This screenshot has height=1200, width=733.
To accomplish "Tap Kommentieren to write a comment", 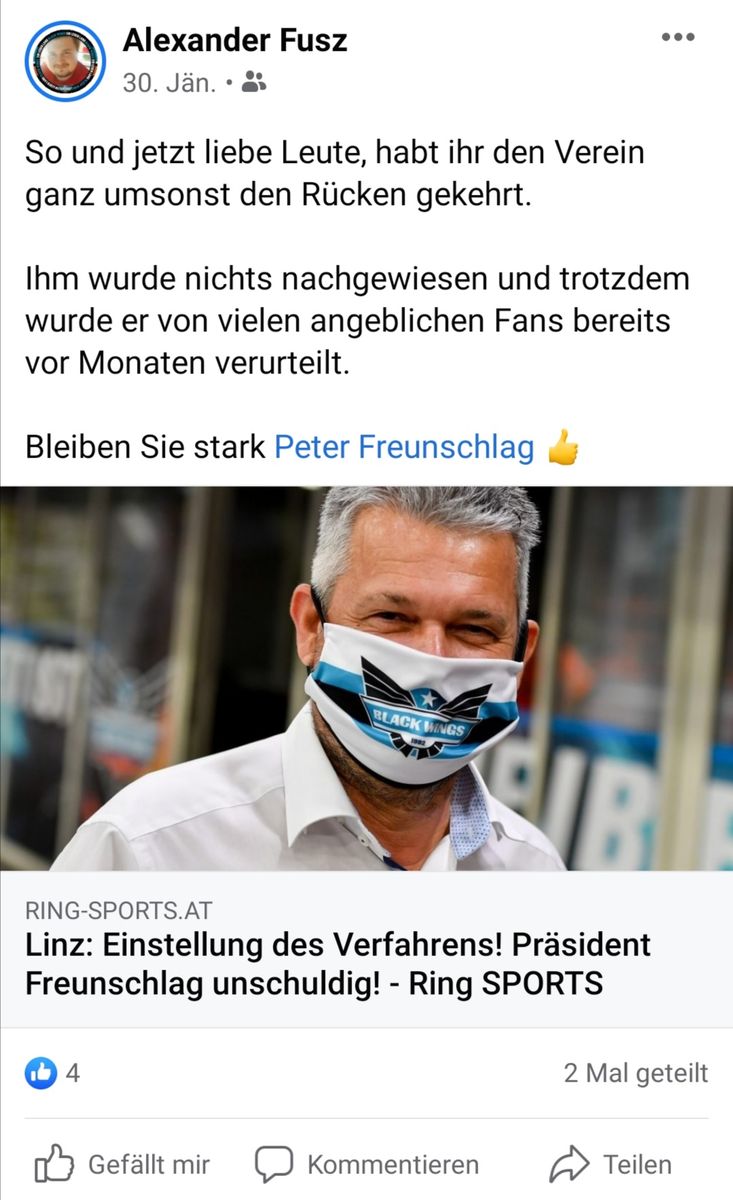I will click(367, 1164).
